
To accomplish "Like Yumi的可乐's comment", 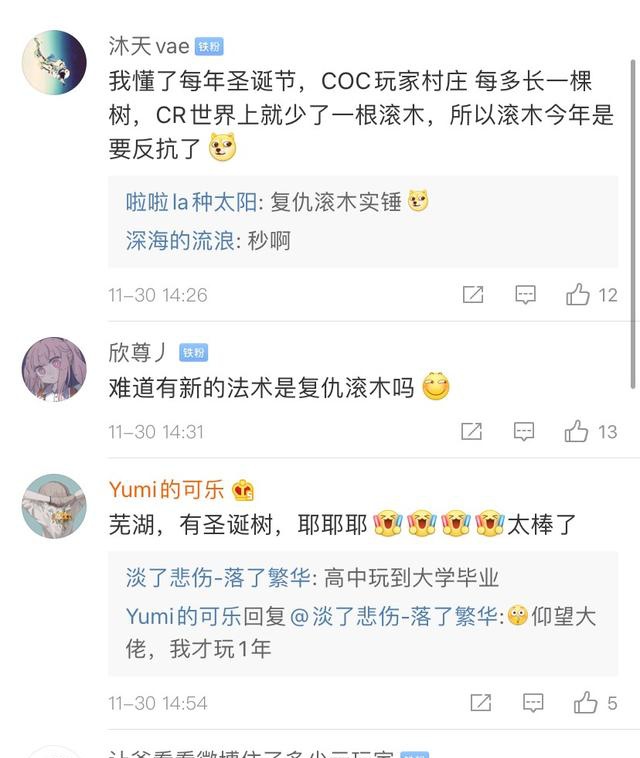I will [x=585, y=702].
